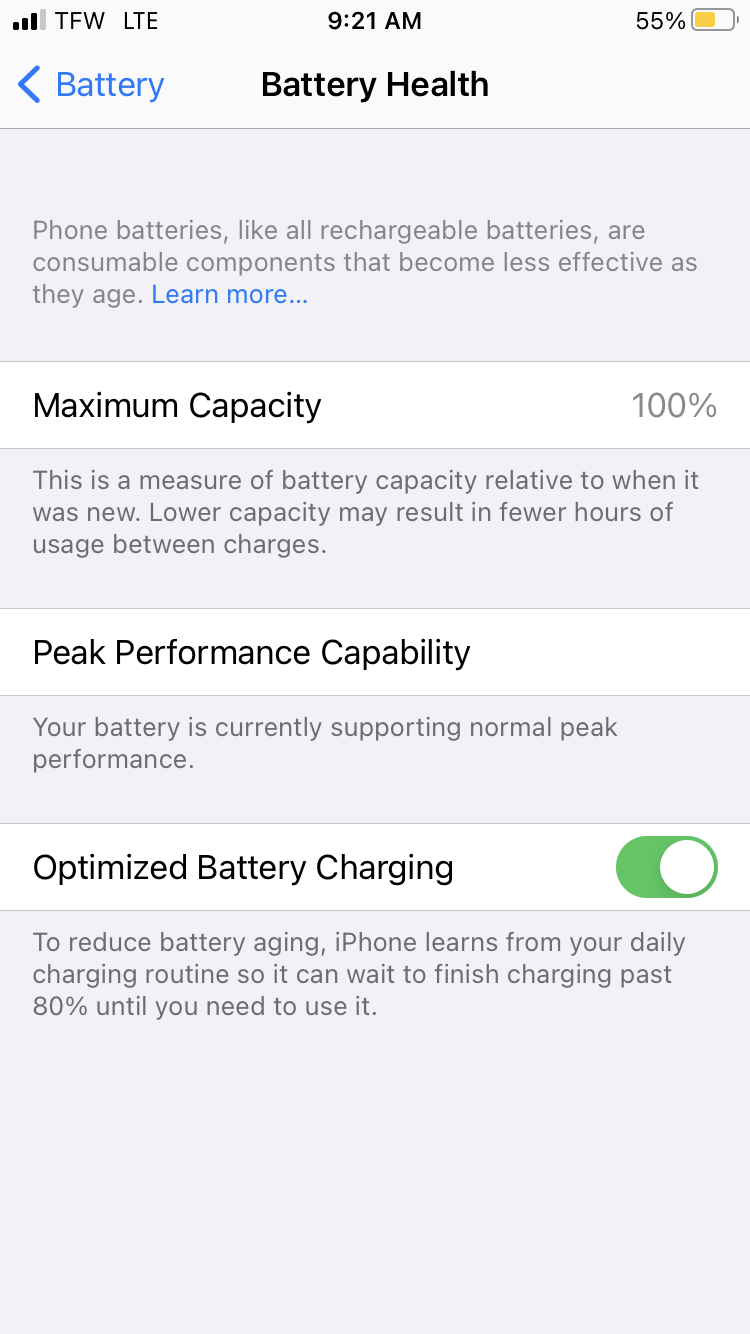Disable Optimized Battery Charging
The width and height of the screenshot is (750, 1334).
point(667,867)
